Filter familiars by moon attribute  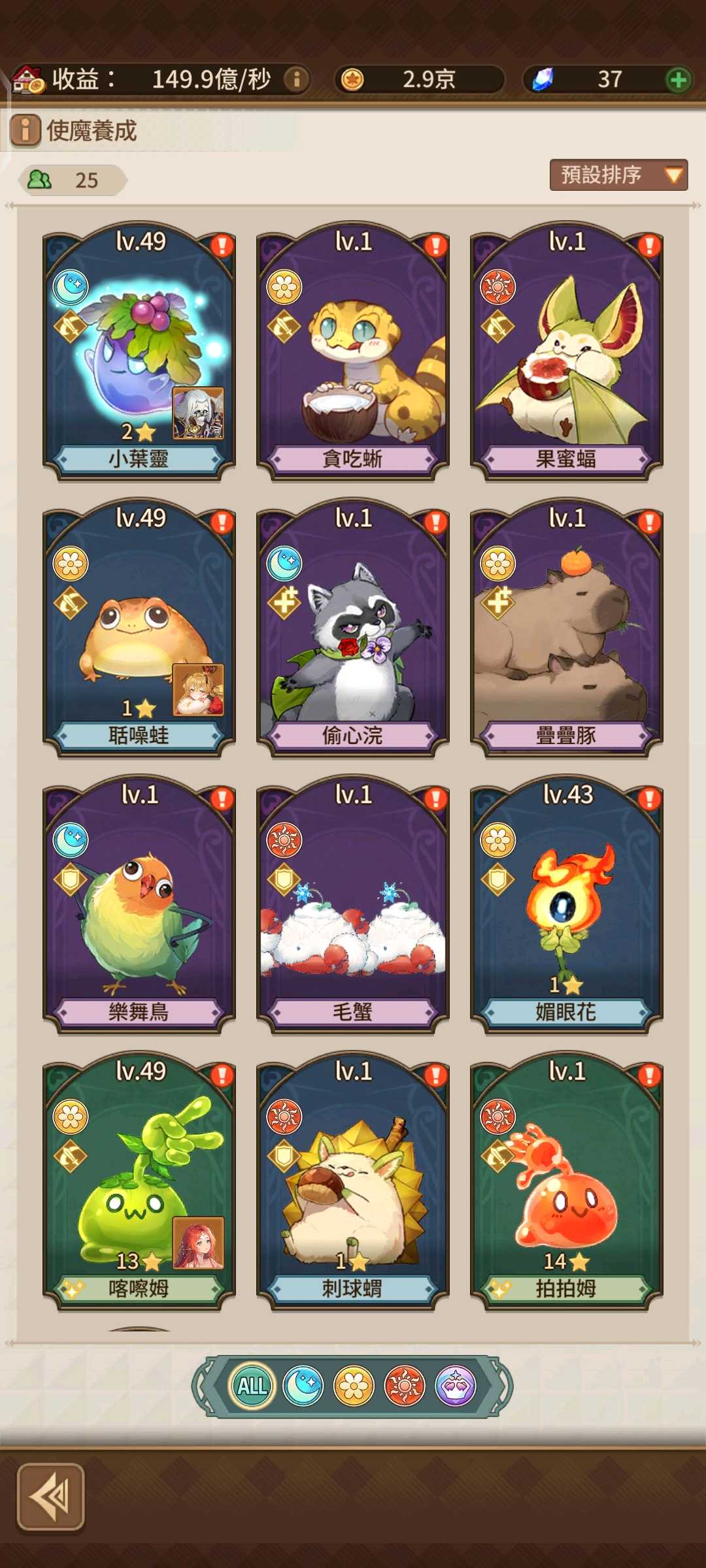coord(303,1386)
